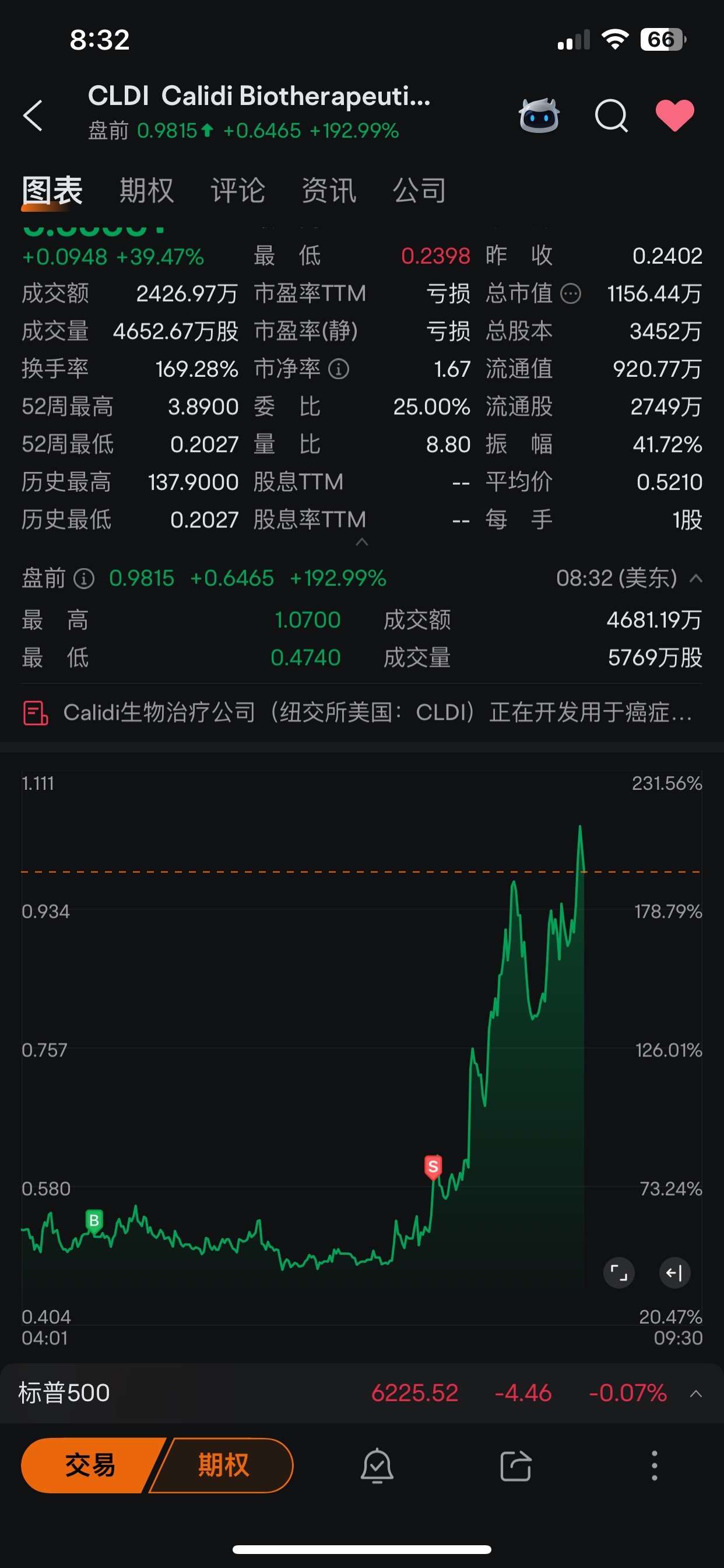Collapse the stock details panel
Viewport: 724px width, 1568px height.
pyautogui.click(x=362, y=542)
